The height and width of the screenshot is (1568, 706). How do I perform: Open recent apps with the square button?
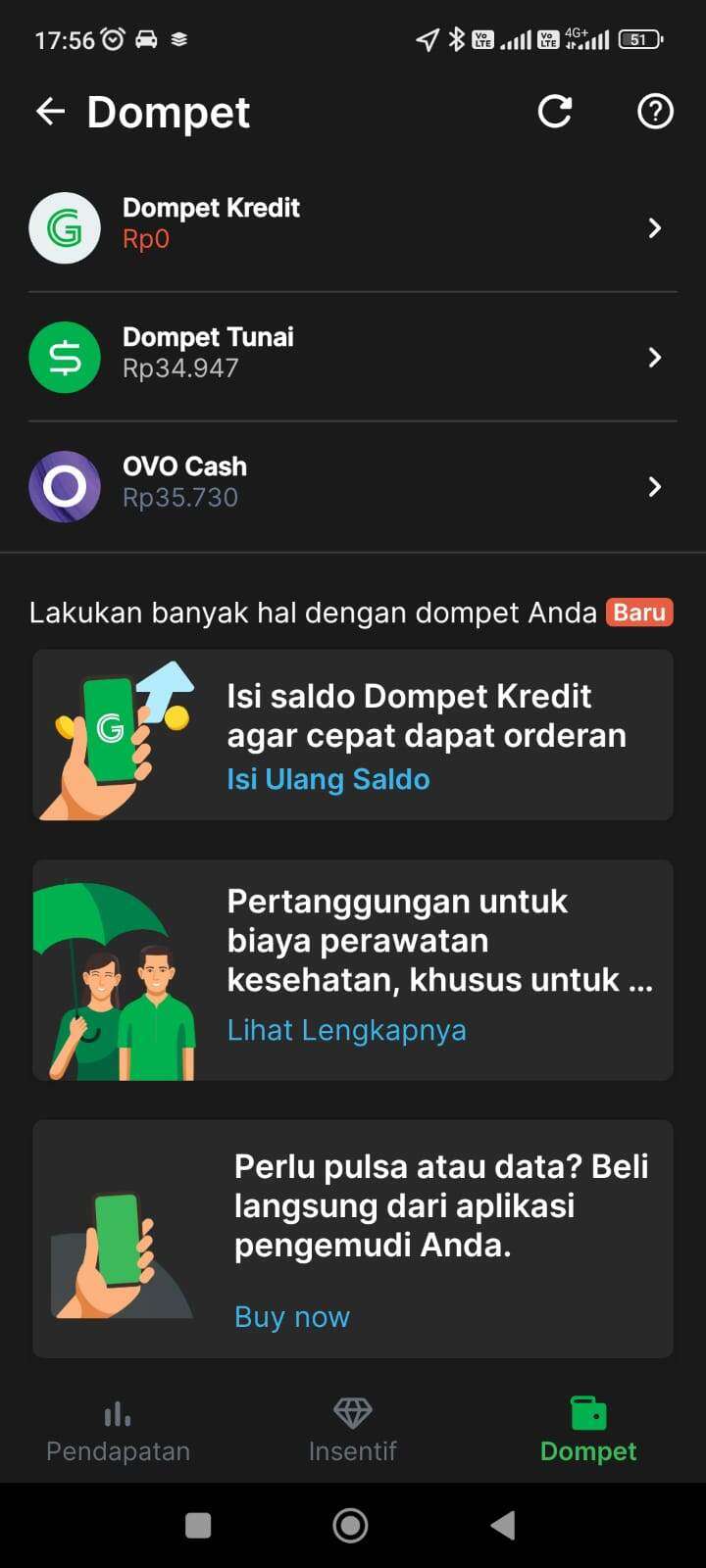[198, 1525]
